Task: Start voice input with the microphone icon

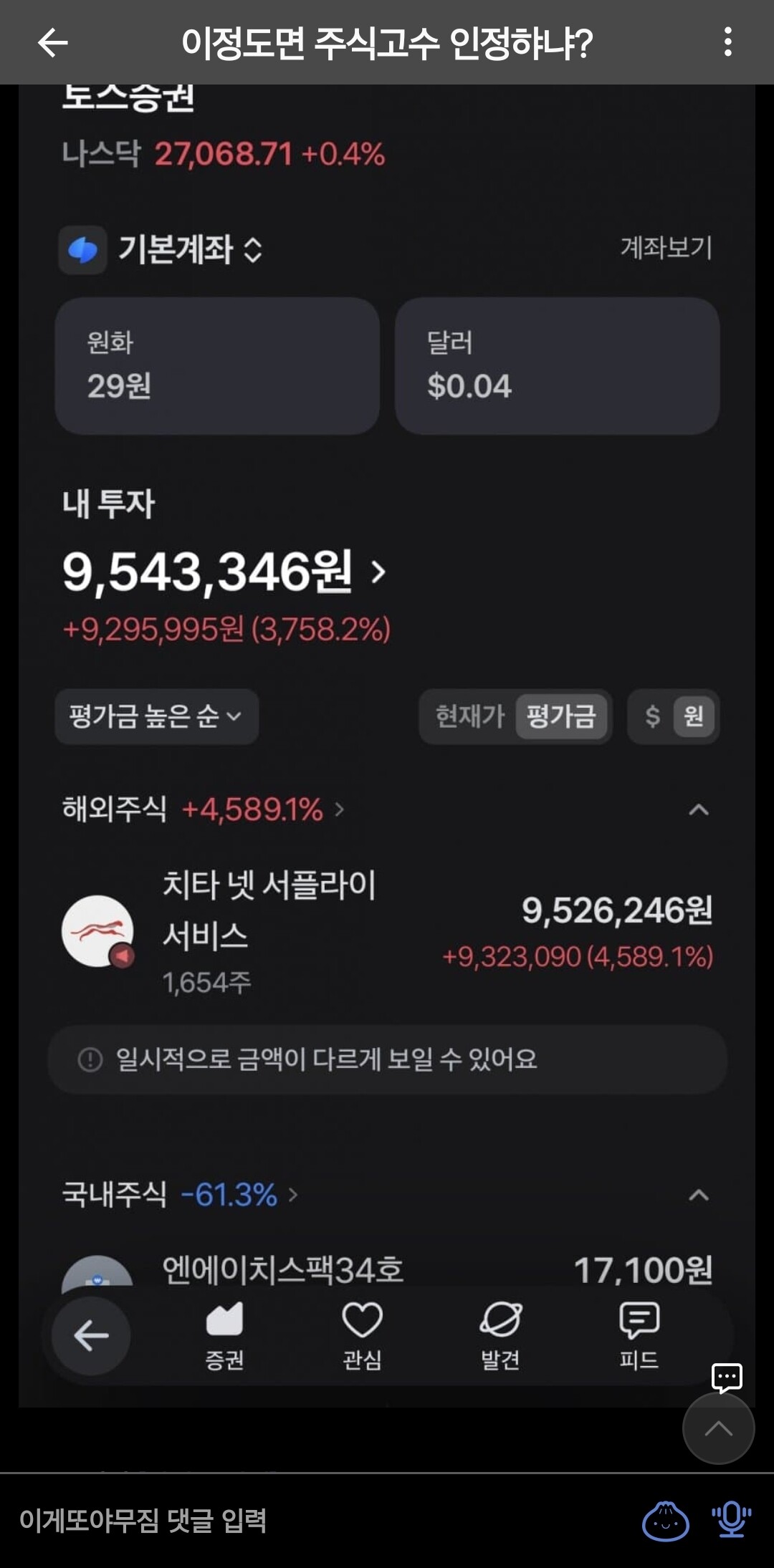Action: click(x=731, y=1520)
